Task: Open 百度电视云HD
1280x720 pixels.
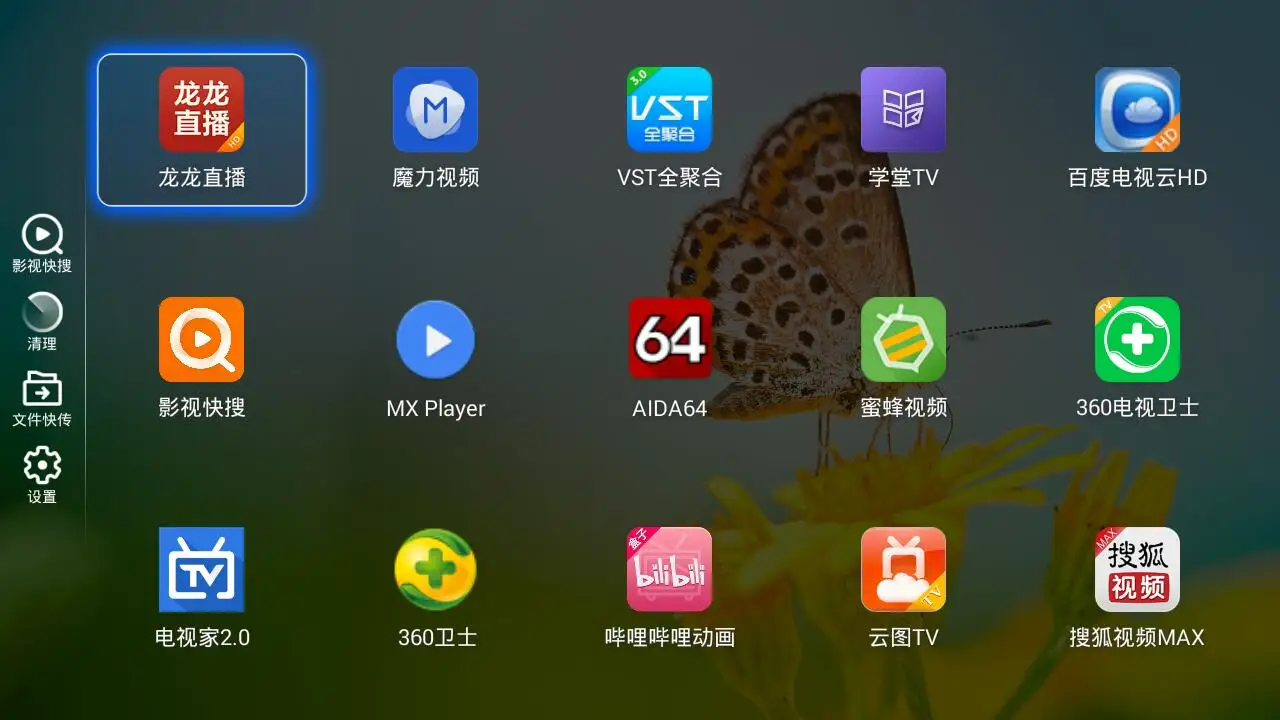Action: pos(1137,110)
